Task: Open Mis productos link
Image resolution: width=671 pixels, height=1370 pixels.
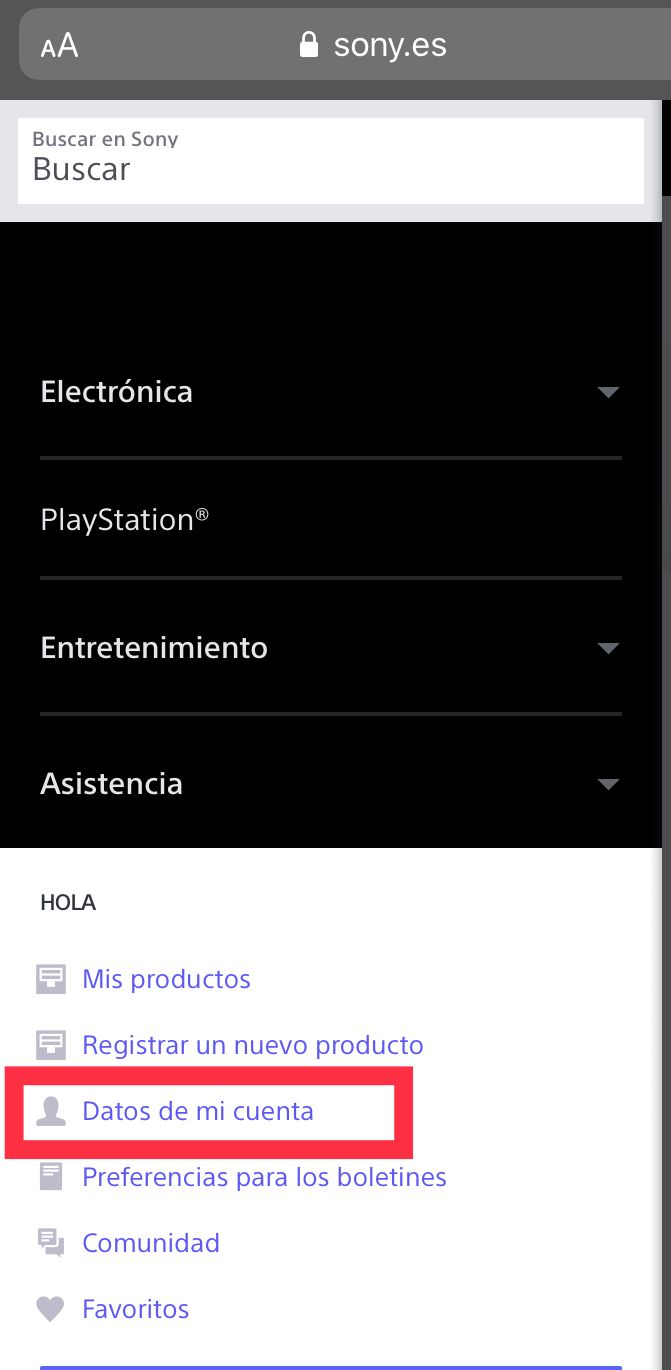Action: point(166,979)
